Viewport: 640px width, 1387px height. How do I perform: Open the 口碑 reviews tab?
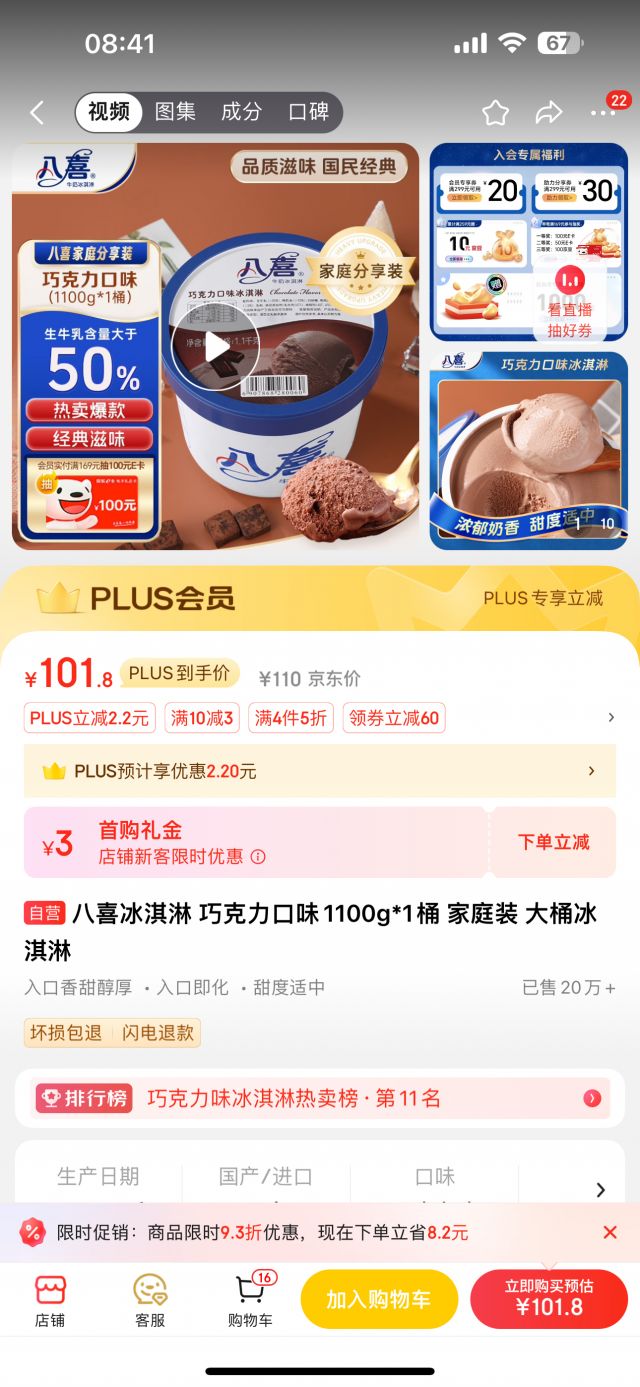coord(308,112)
